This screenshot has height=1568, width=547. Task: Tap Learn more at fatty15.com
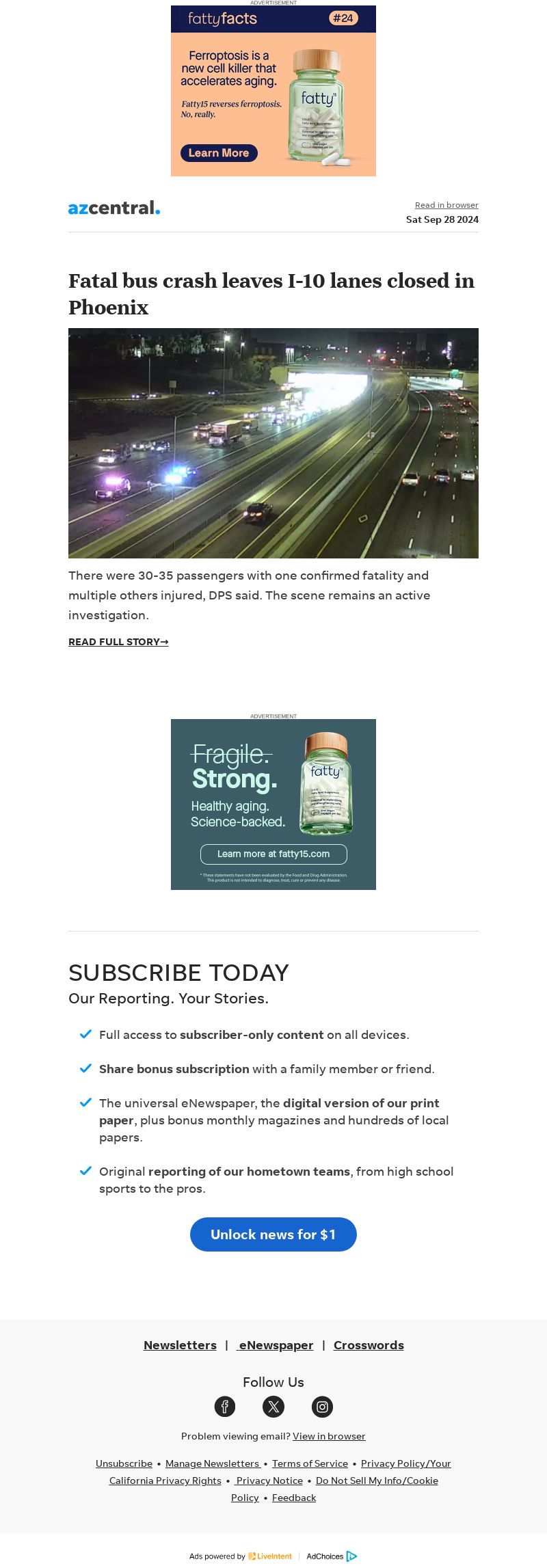273,854
